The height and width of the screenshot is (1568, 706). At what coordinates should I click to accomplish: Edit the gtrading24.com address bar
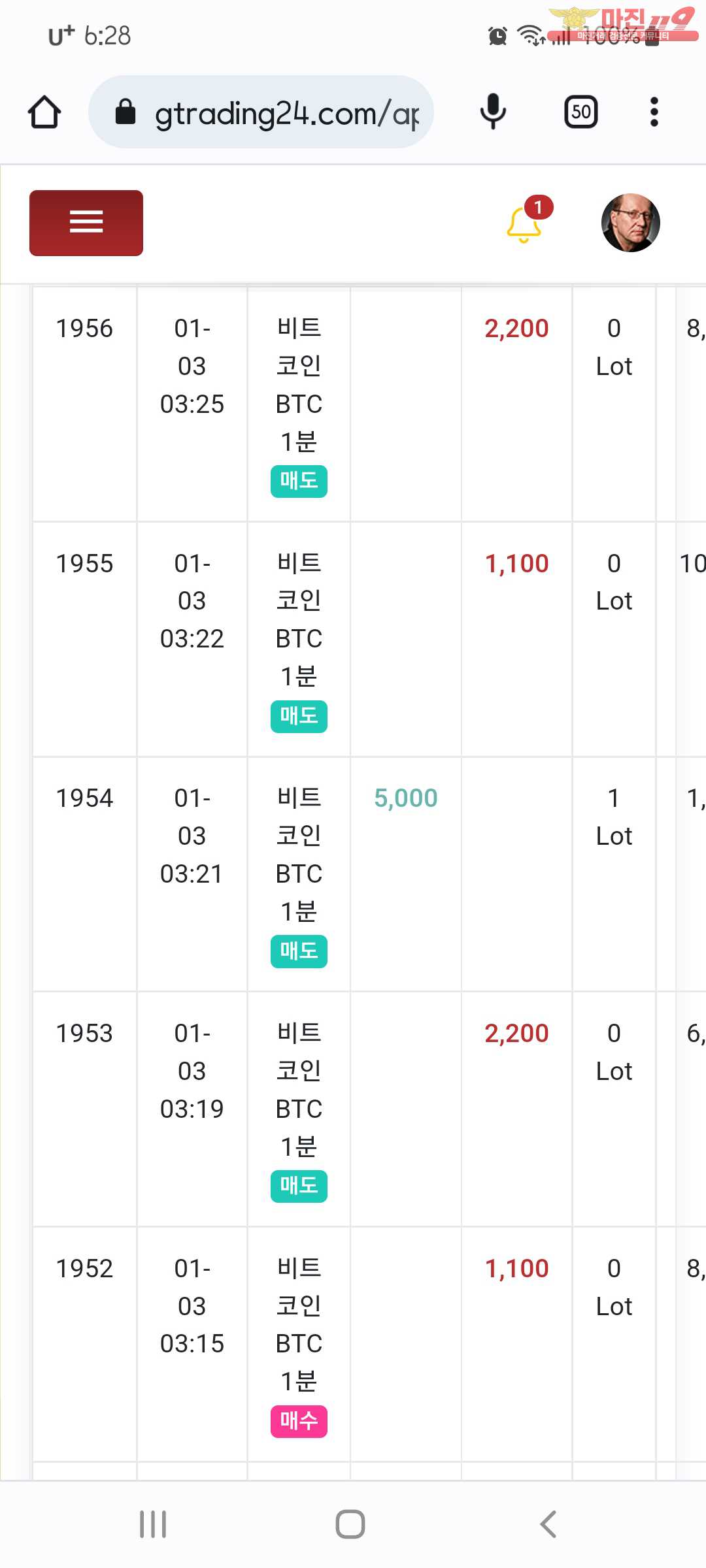point(261,112)
